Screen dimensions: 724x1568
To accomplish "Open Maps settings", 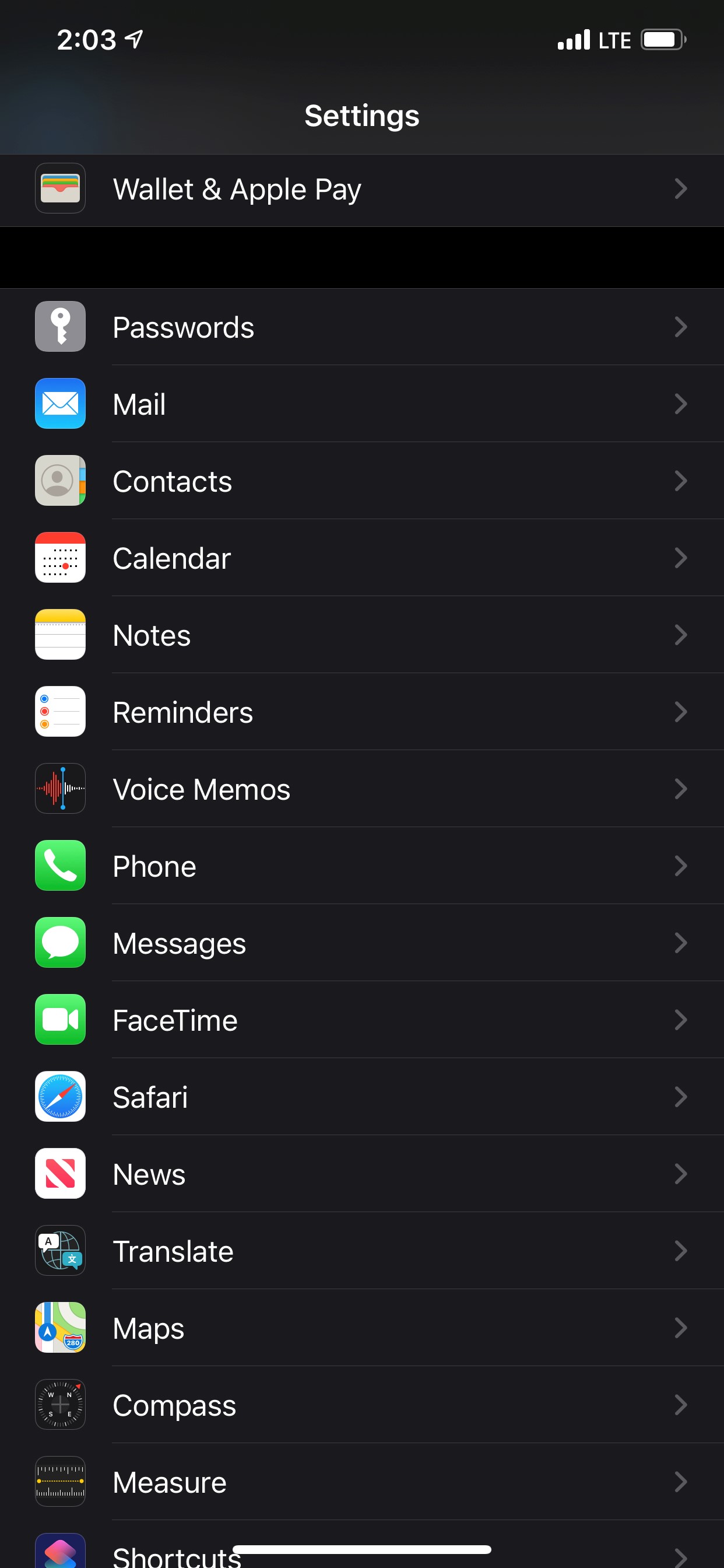I will point(362,1328).
